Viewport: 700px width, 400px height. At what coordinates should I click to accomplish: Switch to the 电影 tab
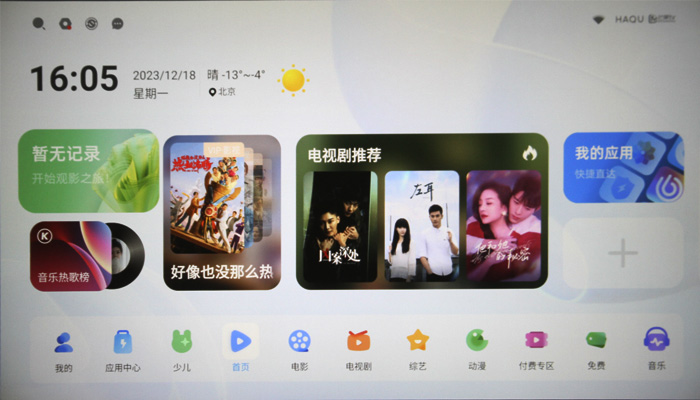299,350
